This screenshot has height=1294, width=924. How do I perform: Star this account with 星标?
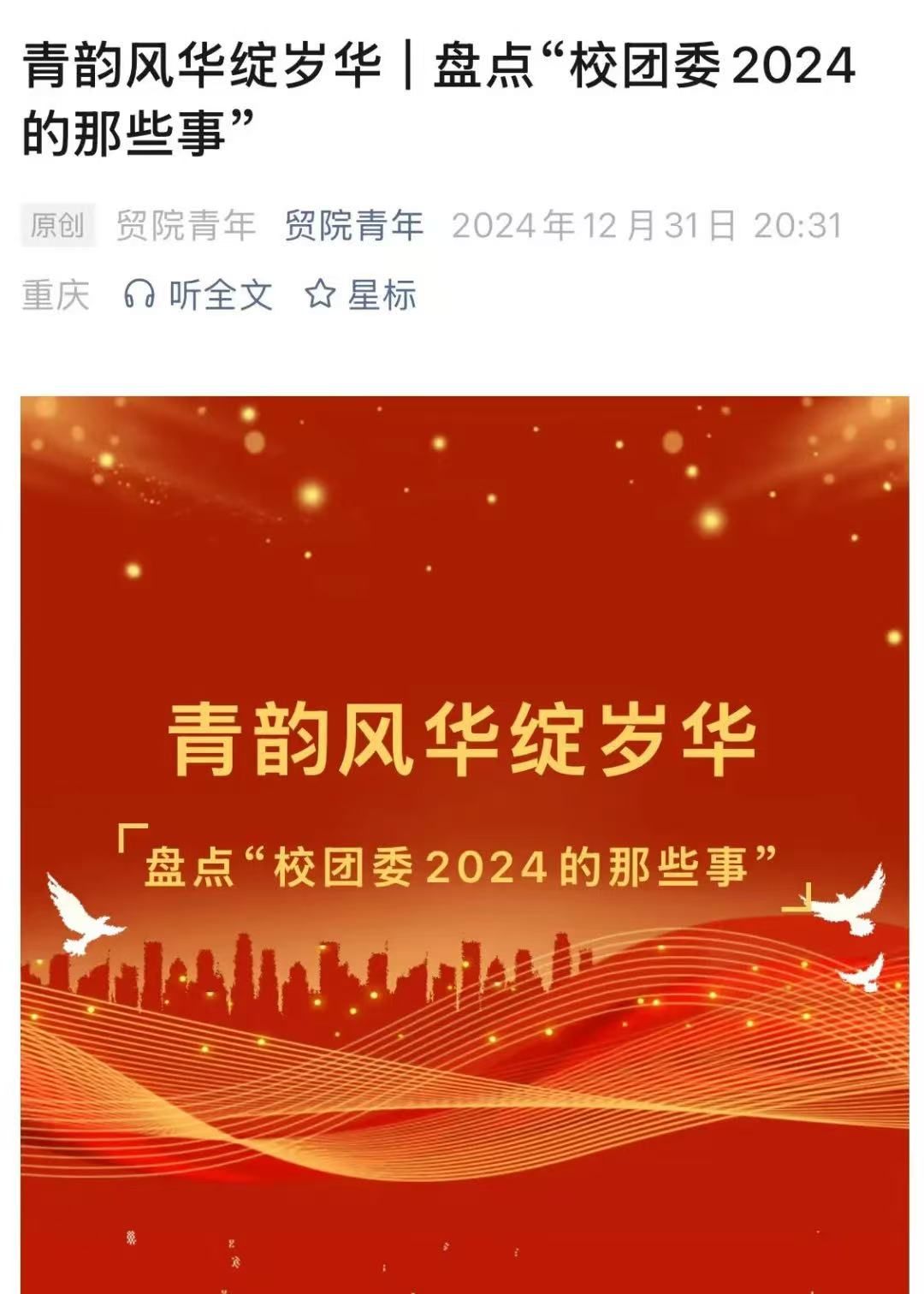point(361,295)
